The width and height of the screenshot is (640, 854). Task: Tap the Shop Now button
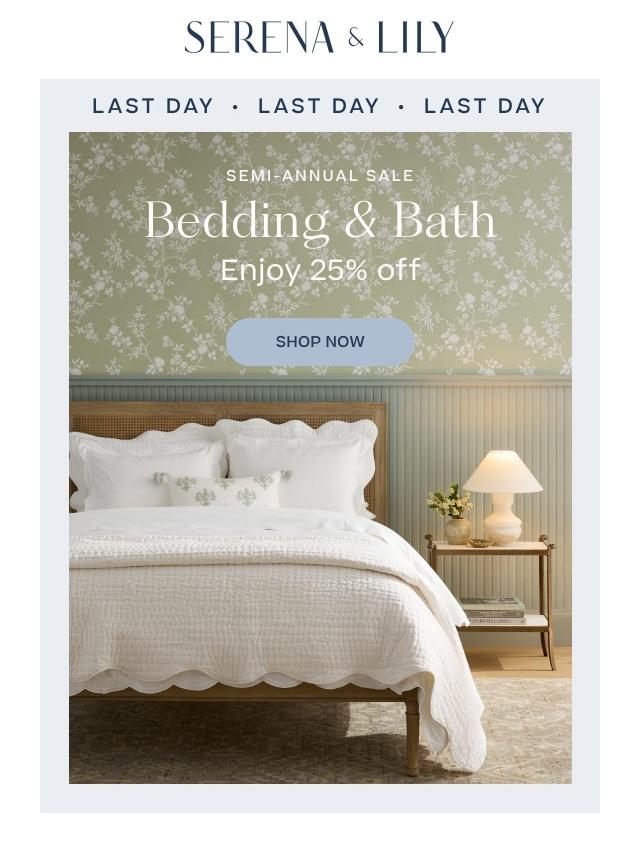[x=320, y=342]
